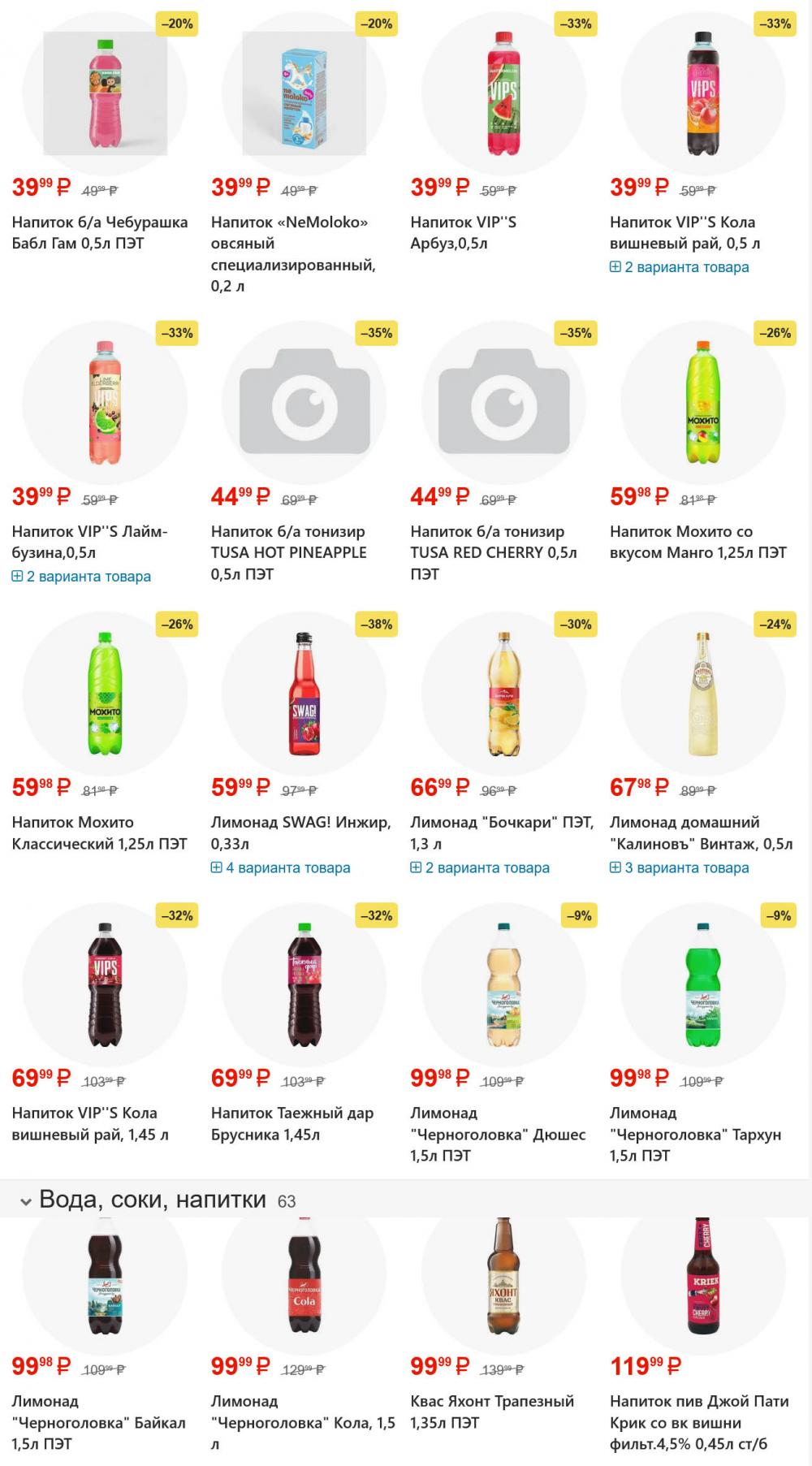Open Джой Пати Крик cherry drink
Image resolution: width=812 pixels, height=1466 pixels.
pyautogui.click(x=698, y=1422)
